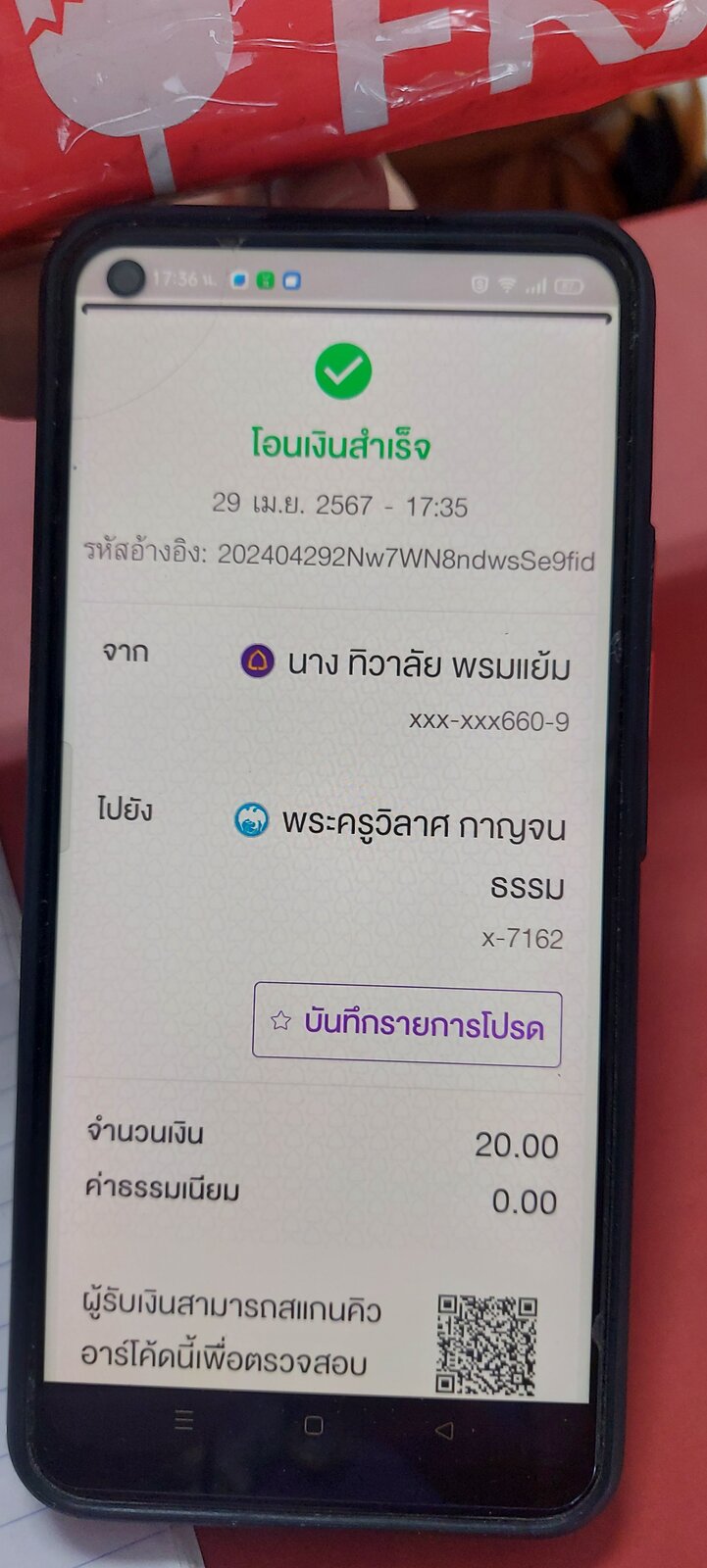Screen dimensions: 707x1568
Task: Open the recent apps menu button
Action: tap(183, 1419)
